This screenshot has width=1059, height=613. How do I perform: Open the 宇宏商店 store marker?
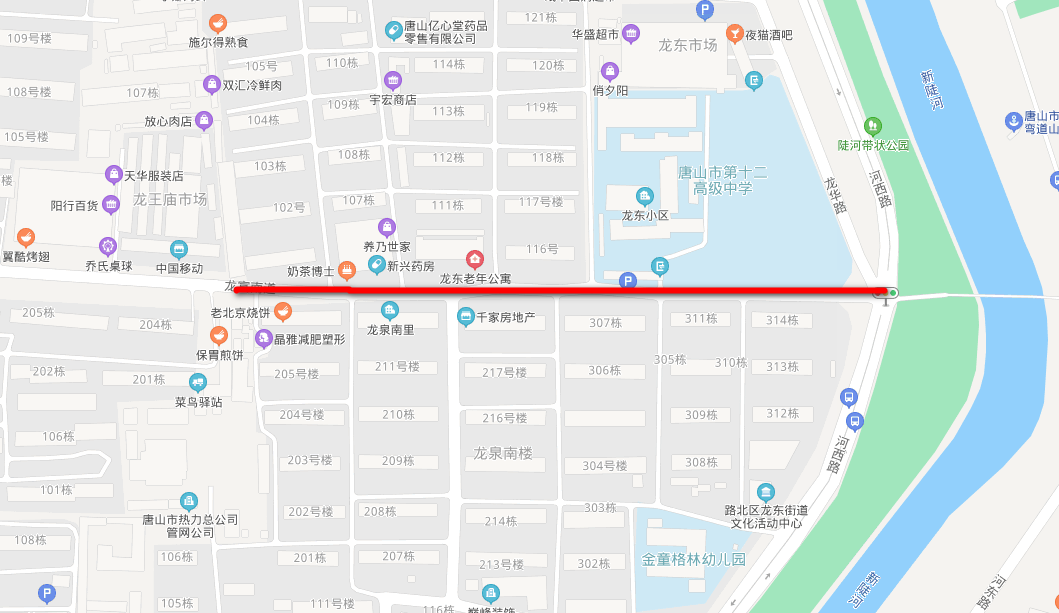click(393, 80)
